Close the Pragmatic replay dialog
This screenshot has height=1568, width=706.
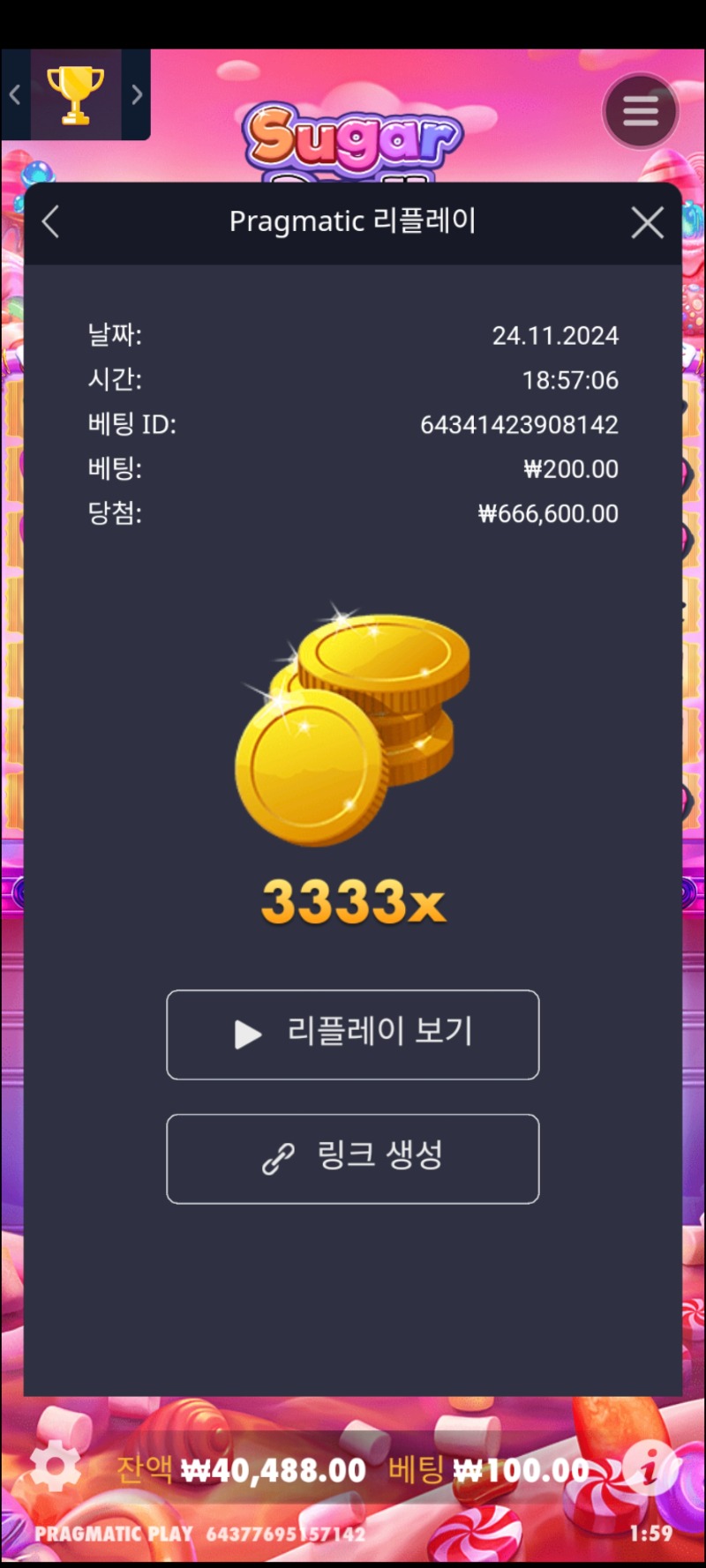click(647, 223)
